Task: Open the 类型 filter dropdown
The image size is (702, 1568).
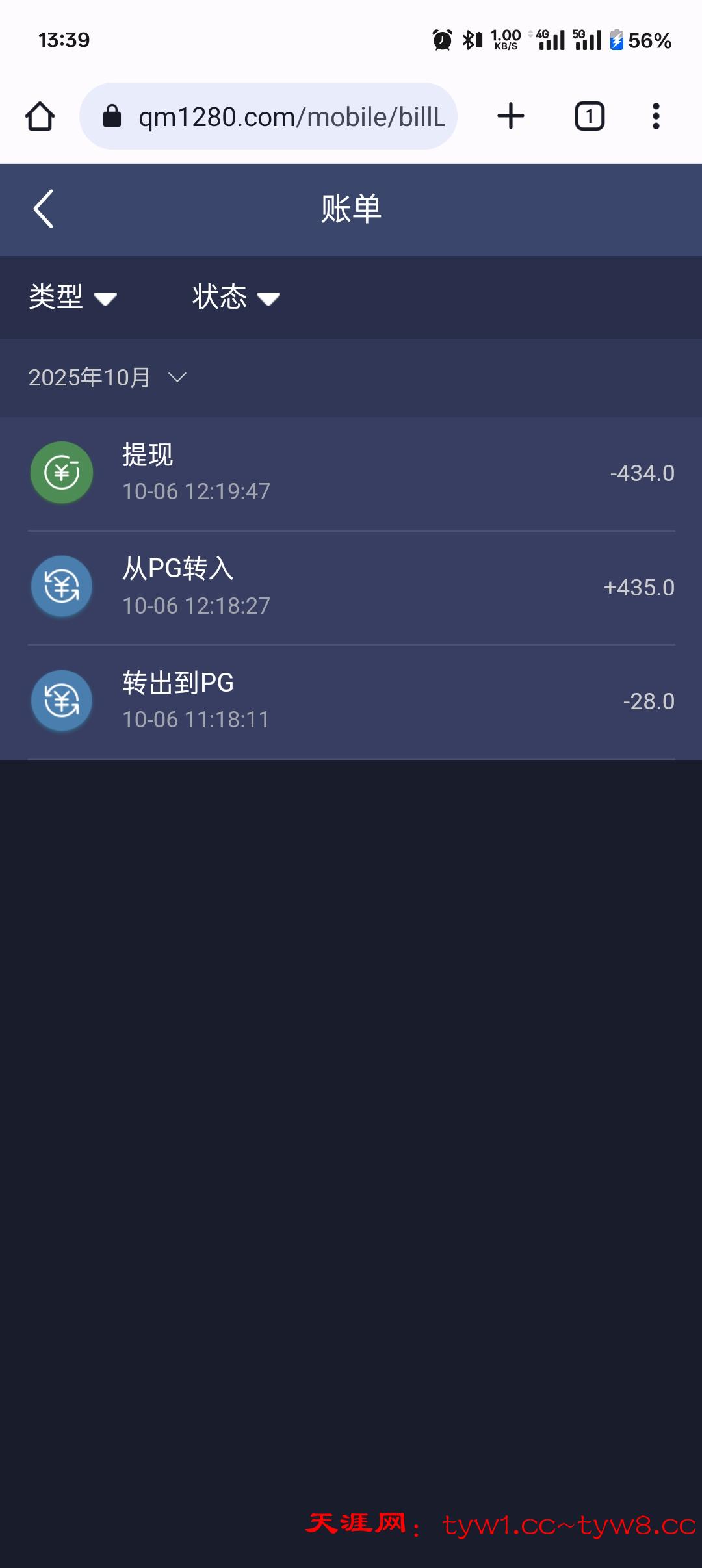Action: (x=72, y=298)
